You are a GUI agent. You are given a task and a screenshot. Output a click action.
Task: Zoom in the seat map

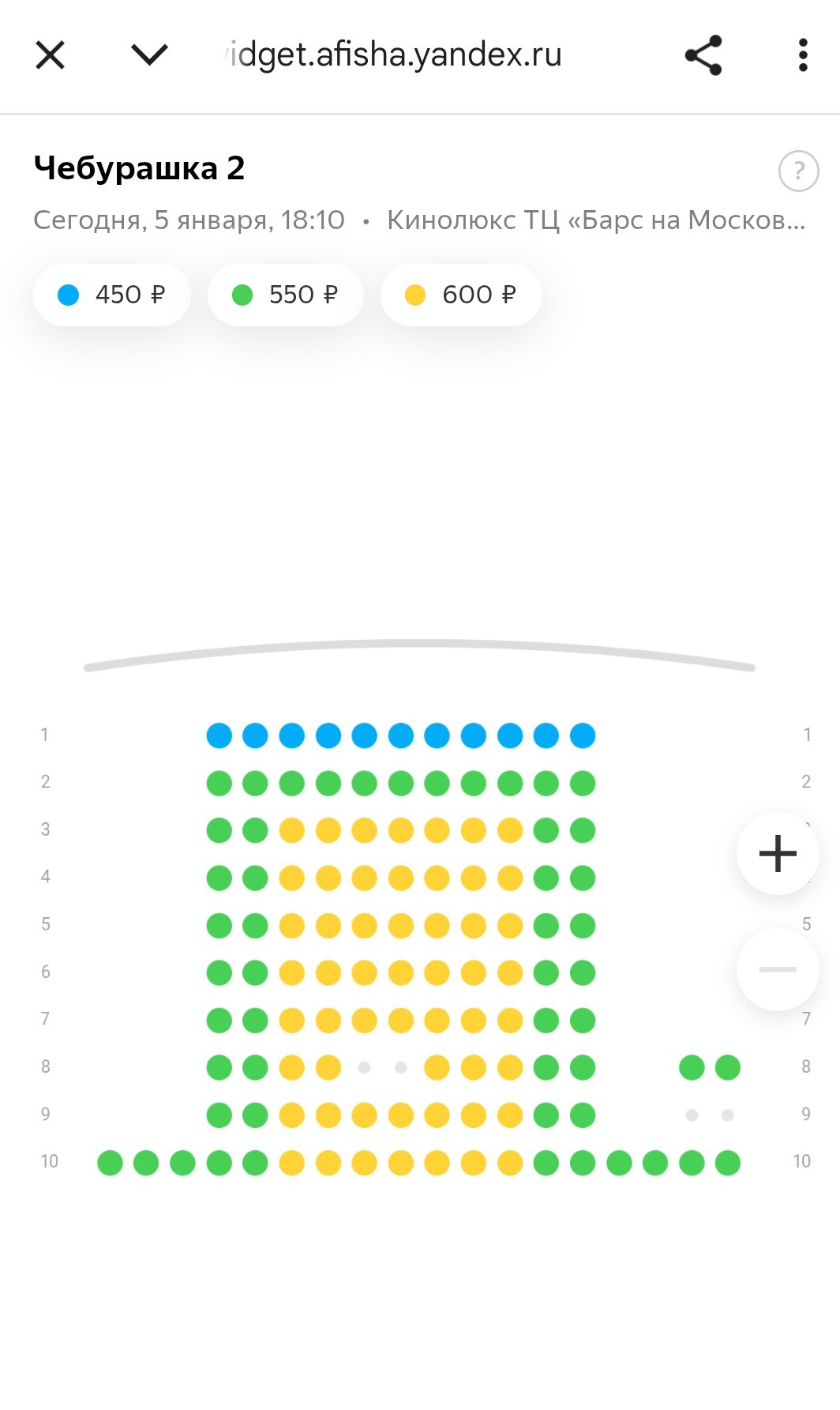click(x=778, y=853)
